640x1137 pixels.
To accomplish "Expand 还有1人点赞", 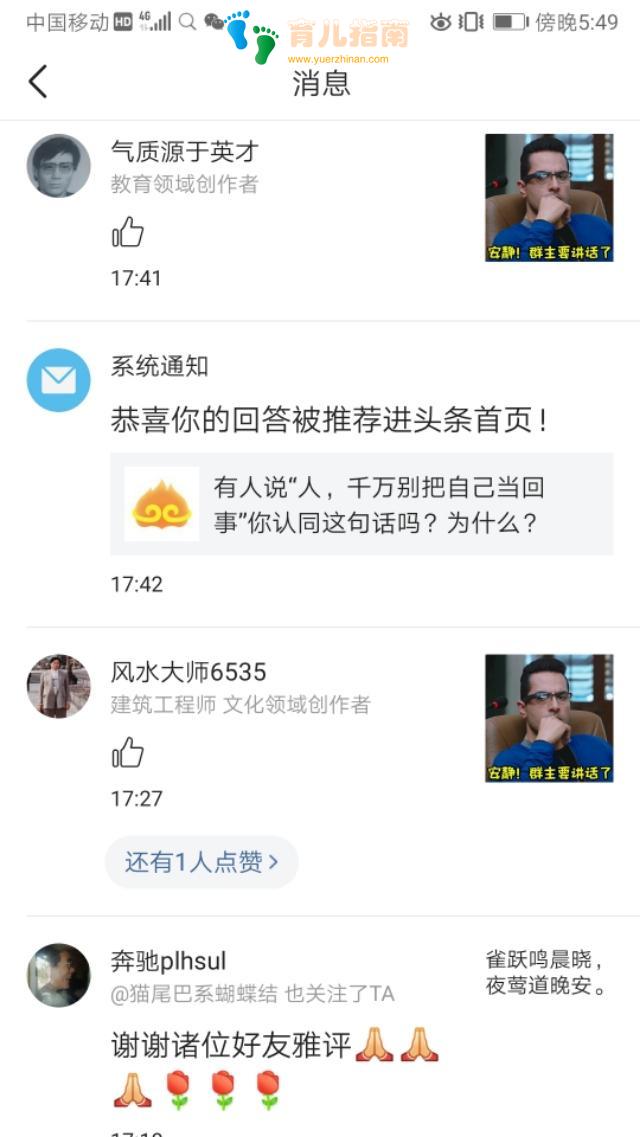I will click(202, 862).
